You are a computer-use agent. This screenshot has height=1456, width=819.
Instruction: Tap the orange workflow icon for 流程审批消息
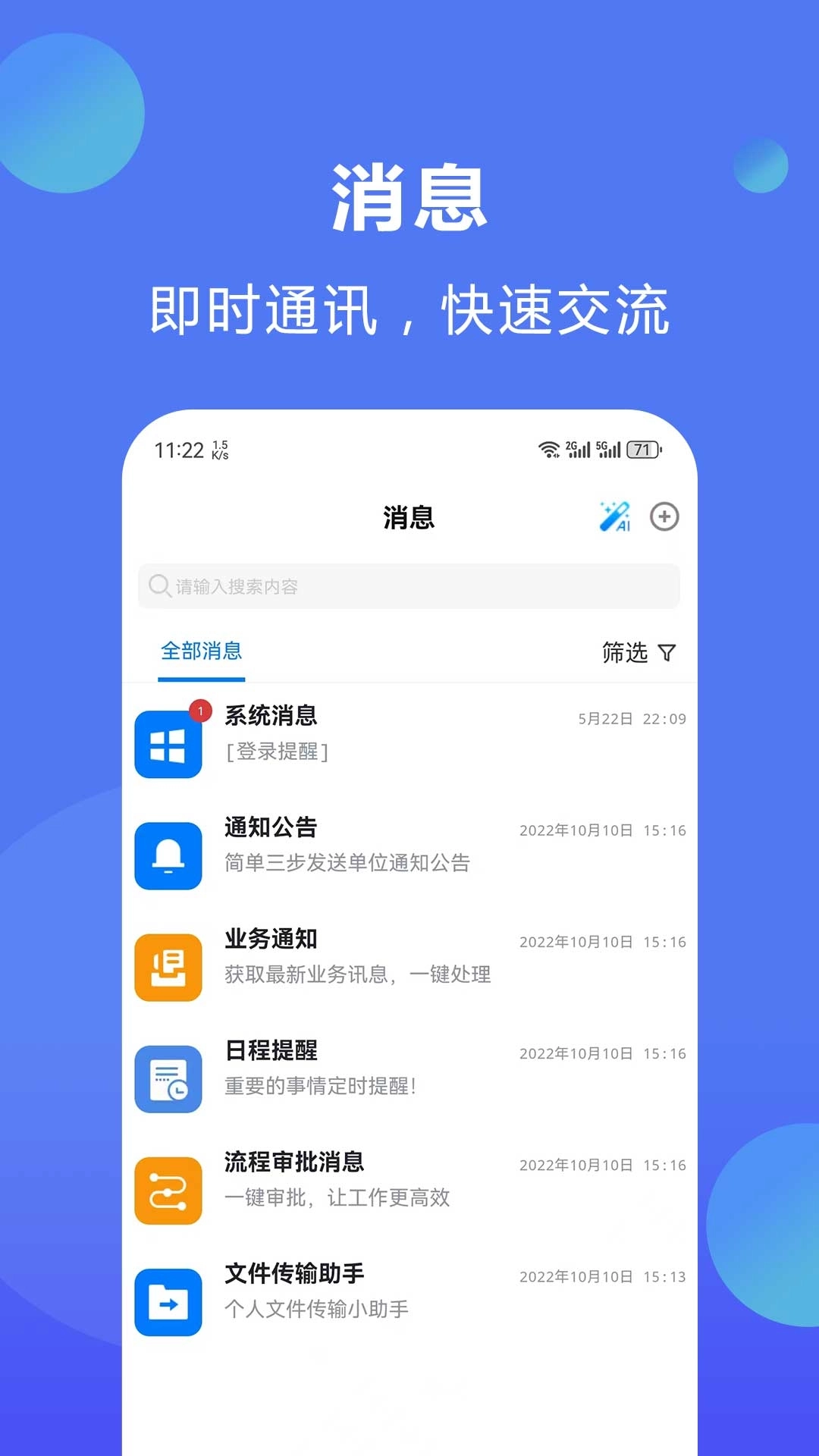click(168, 1191)
